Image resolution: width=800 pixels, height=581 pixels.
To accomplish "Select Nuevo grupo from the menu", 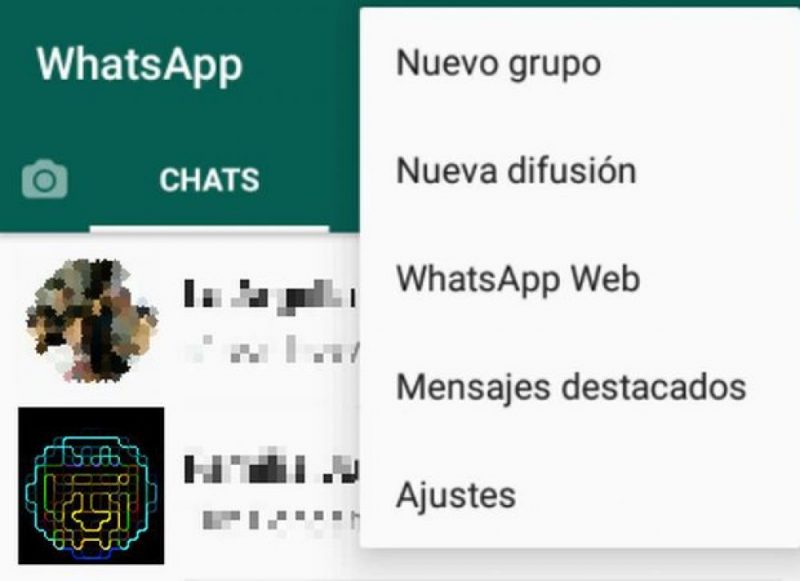I will [498, 63].
